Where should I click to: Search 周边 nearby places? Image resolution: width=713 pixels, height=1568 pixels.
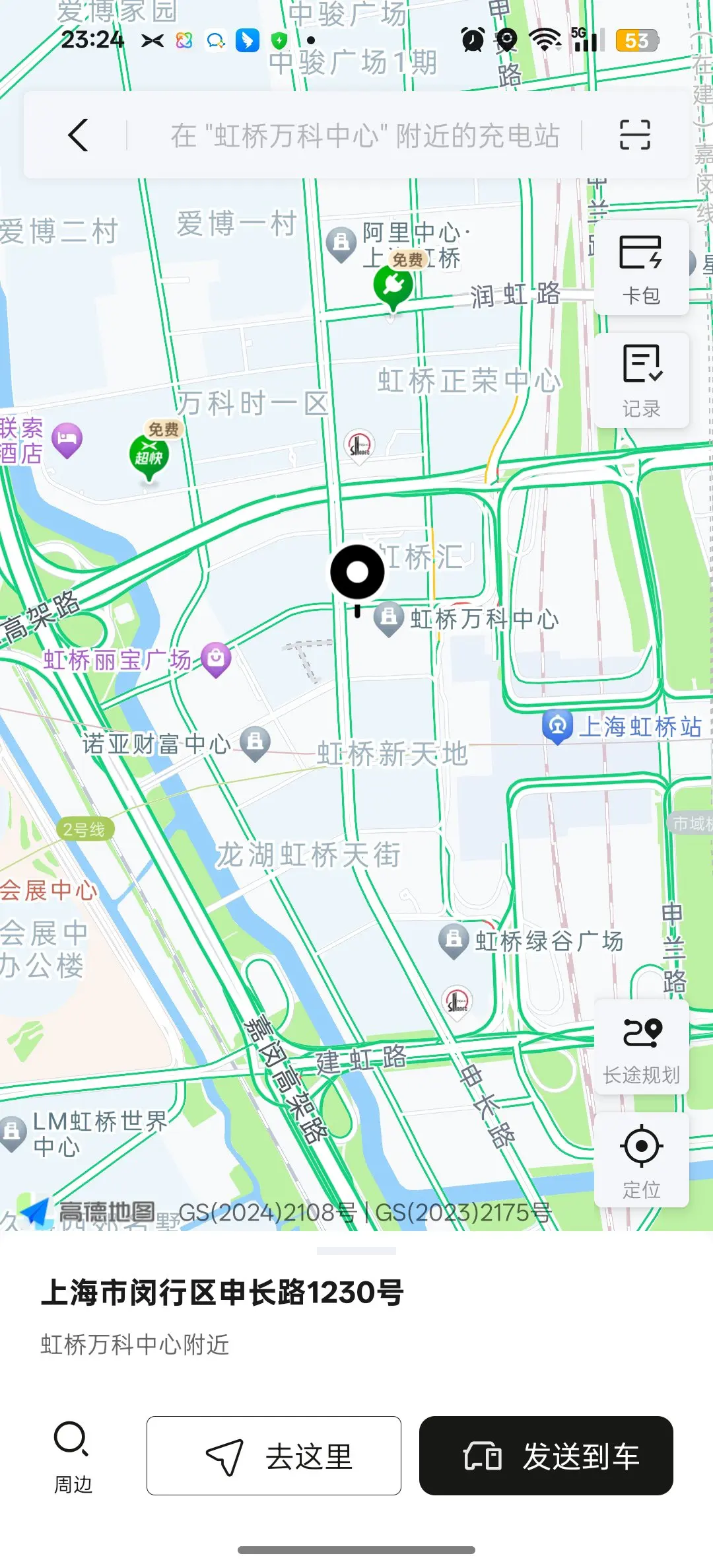coord(73,1455)
